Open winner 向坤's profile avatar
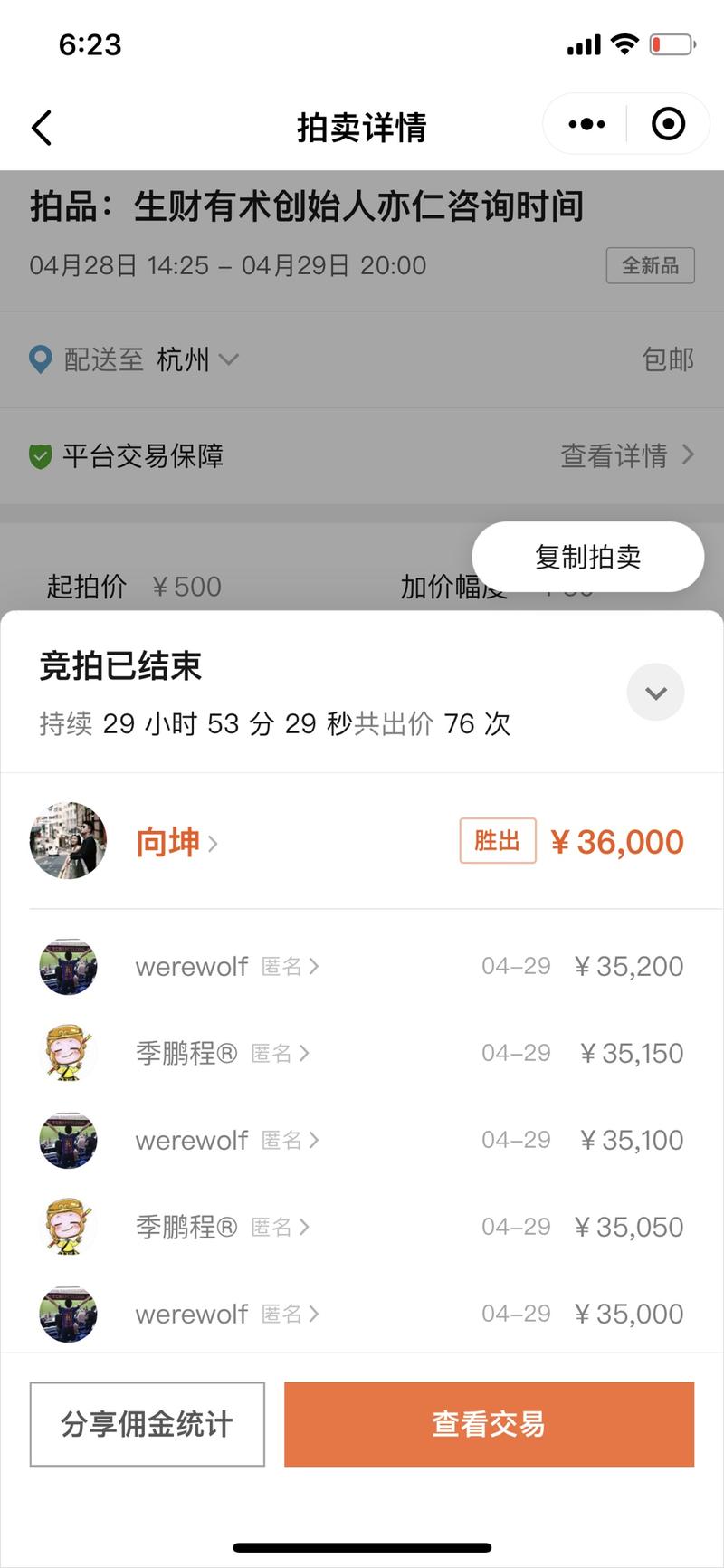Image resolution: width=724 pixels, height=1568 pixels. pyautogui.click(x=68, y=841)
